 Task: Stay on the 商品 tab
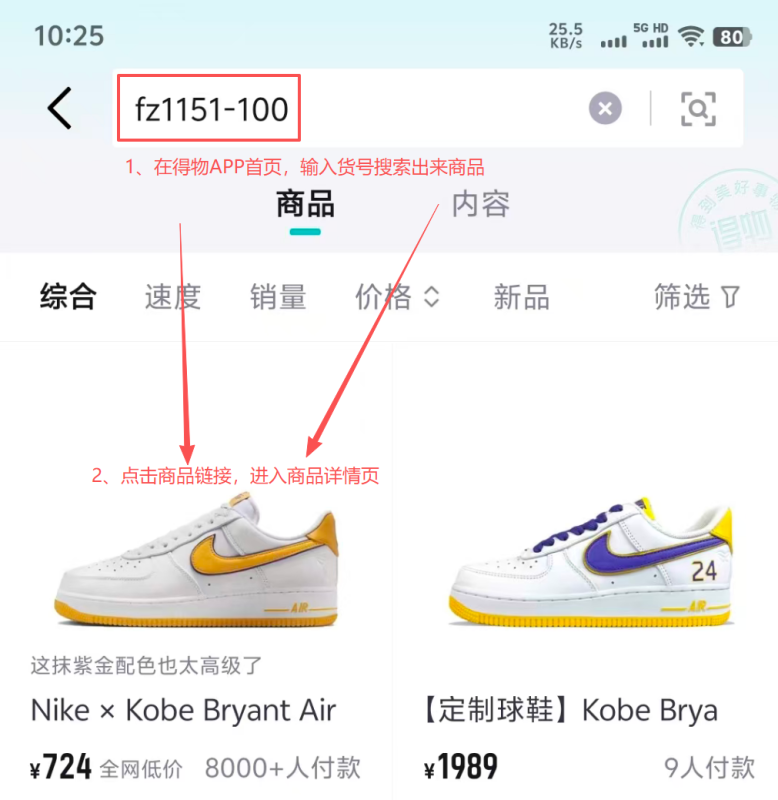(303, 205)
